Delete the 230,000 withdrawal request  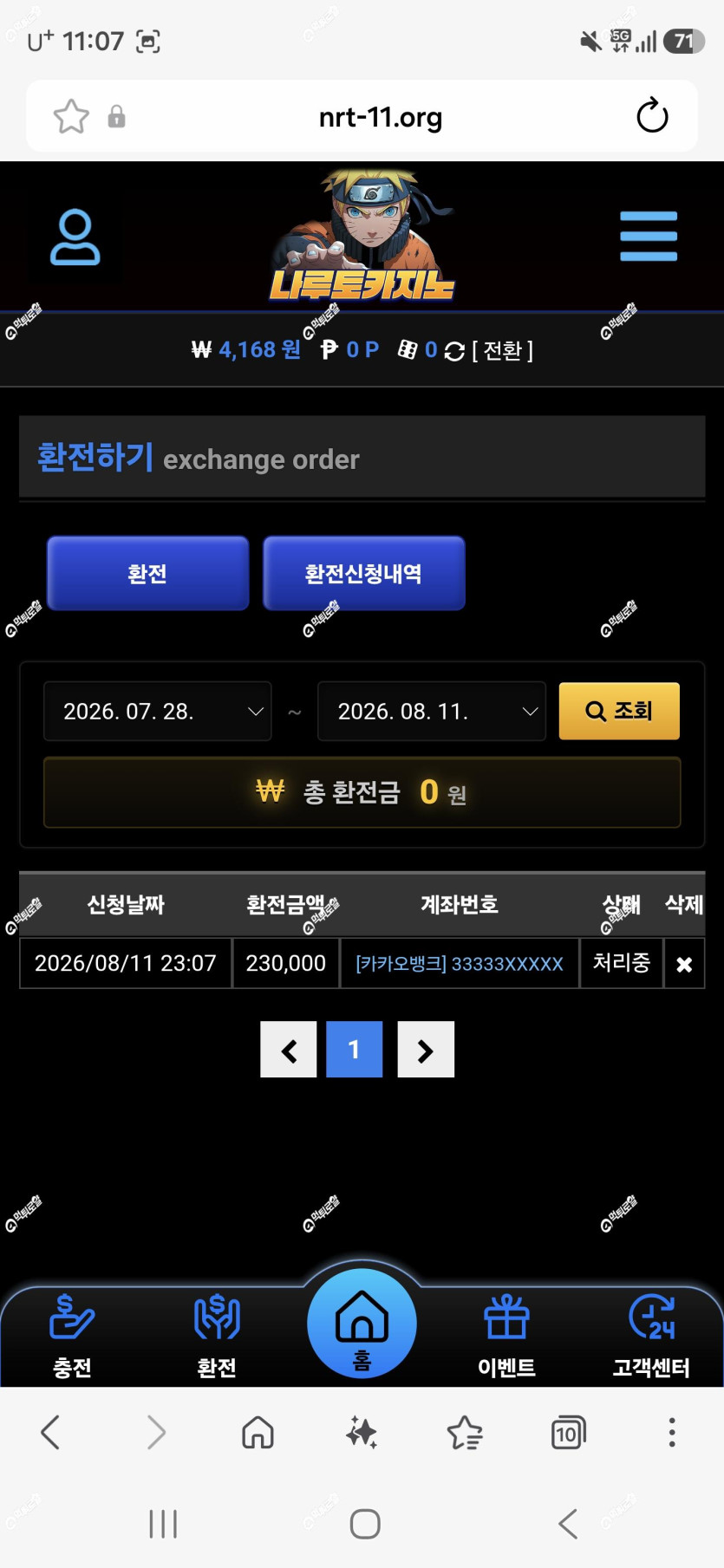pyautogui.click(x=684, y=964)
